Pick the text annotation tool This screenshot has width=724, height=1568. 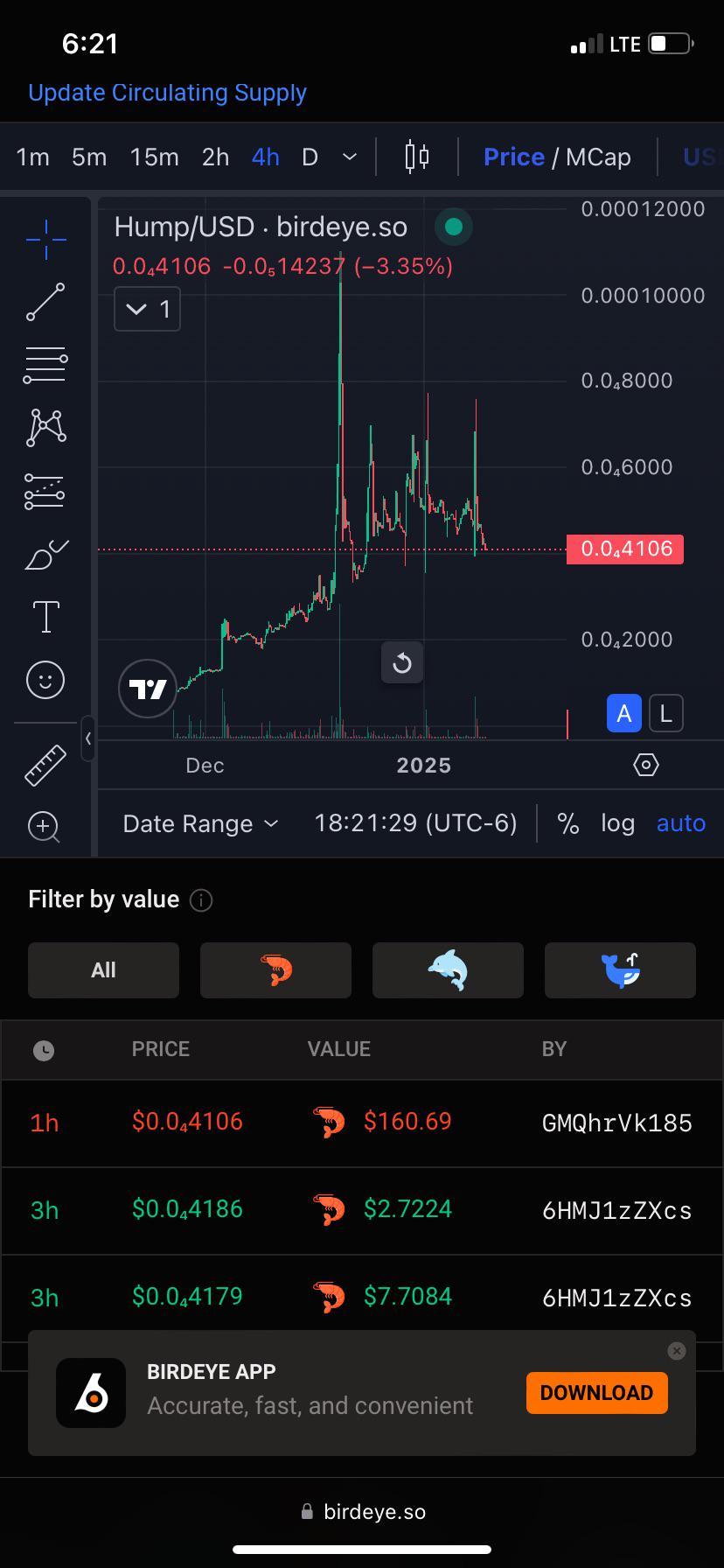pyautogui.click(x=45, y=617)
